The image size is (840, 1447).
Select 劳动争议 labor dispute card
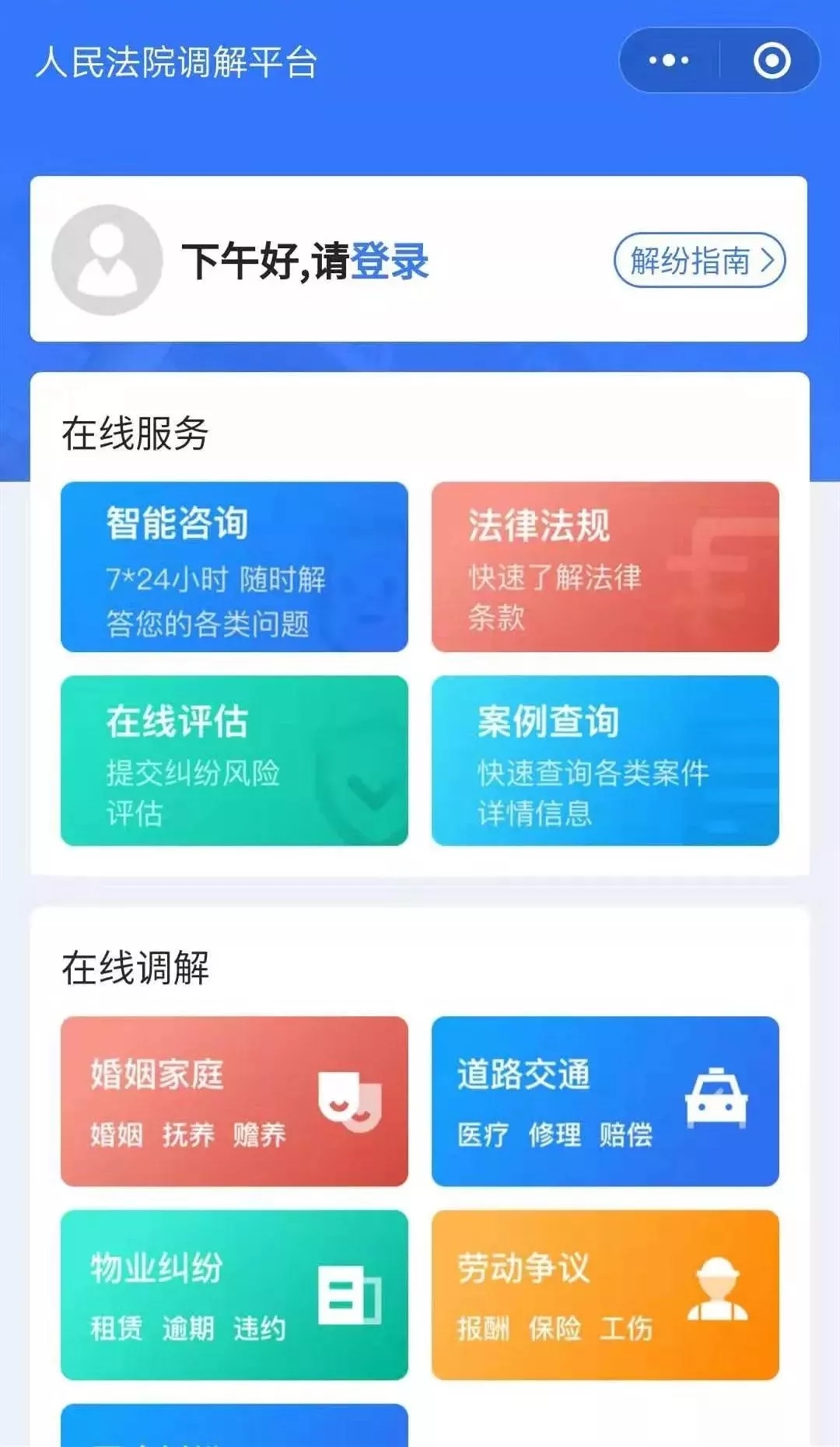click(x=605, y=1295)
